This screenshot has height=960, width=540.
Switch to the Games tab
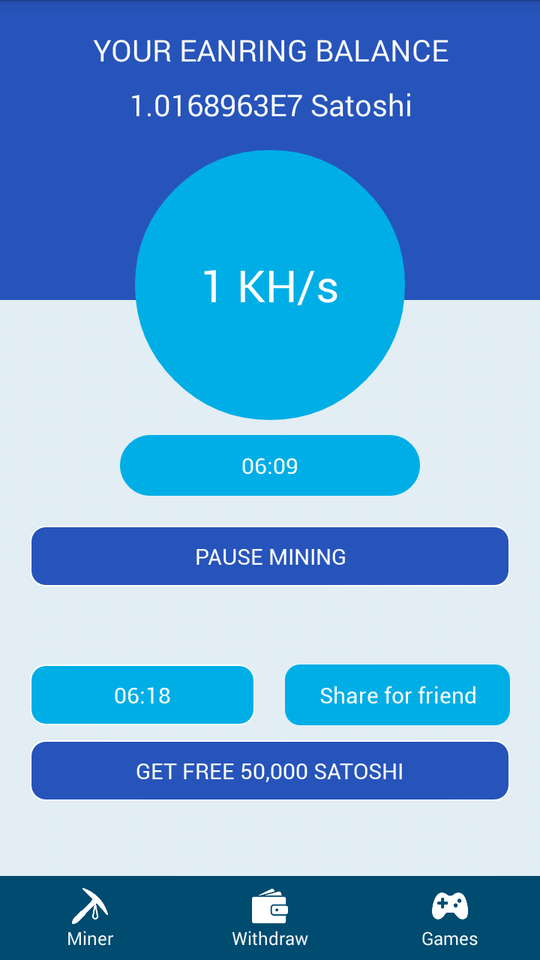450,918
